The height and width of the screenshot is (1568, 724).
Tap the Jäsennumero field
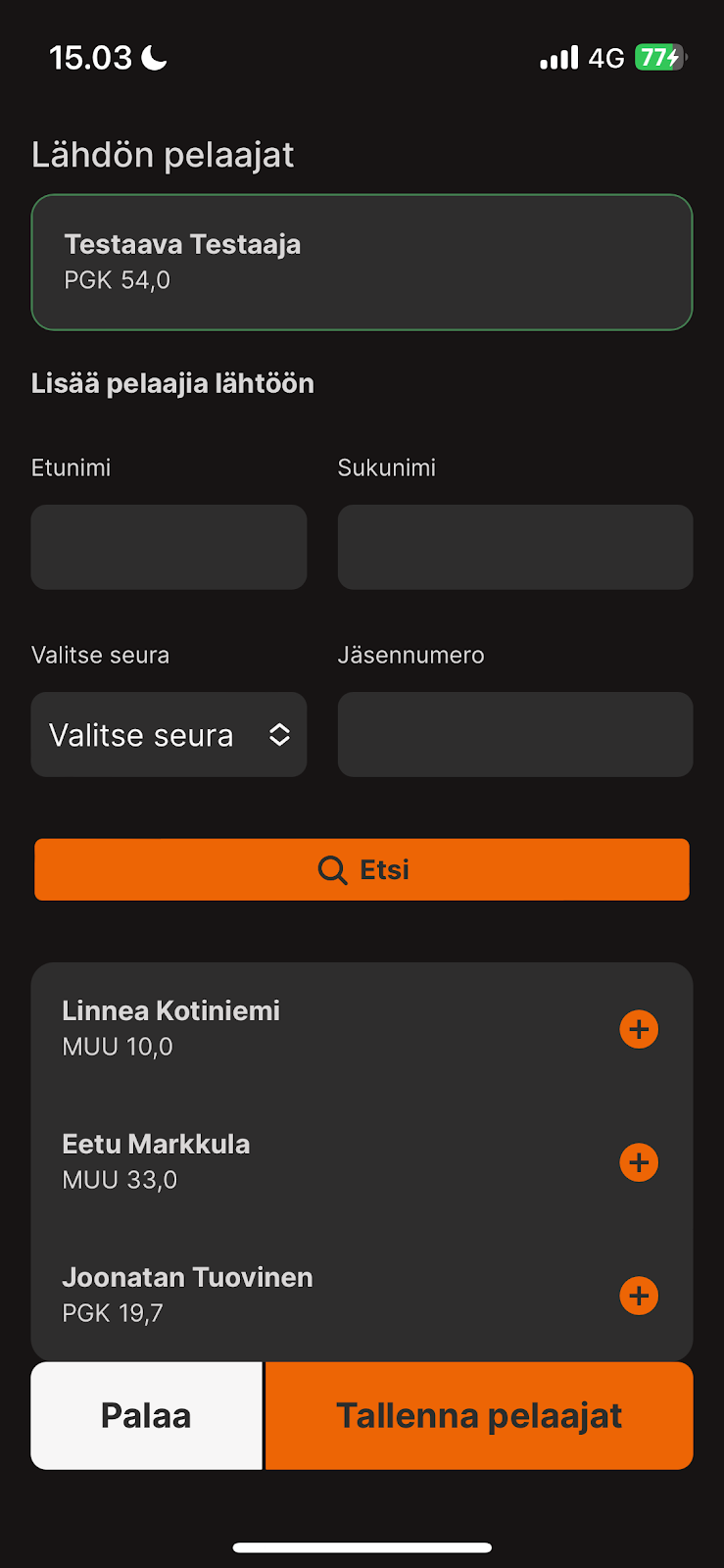[515, 734]
